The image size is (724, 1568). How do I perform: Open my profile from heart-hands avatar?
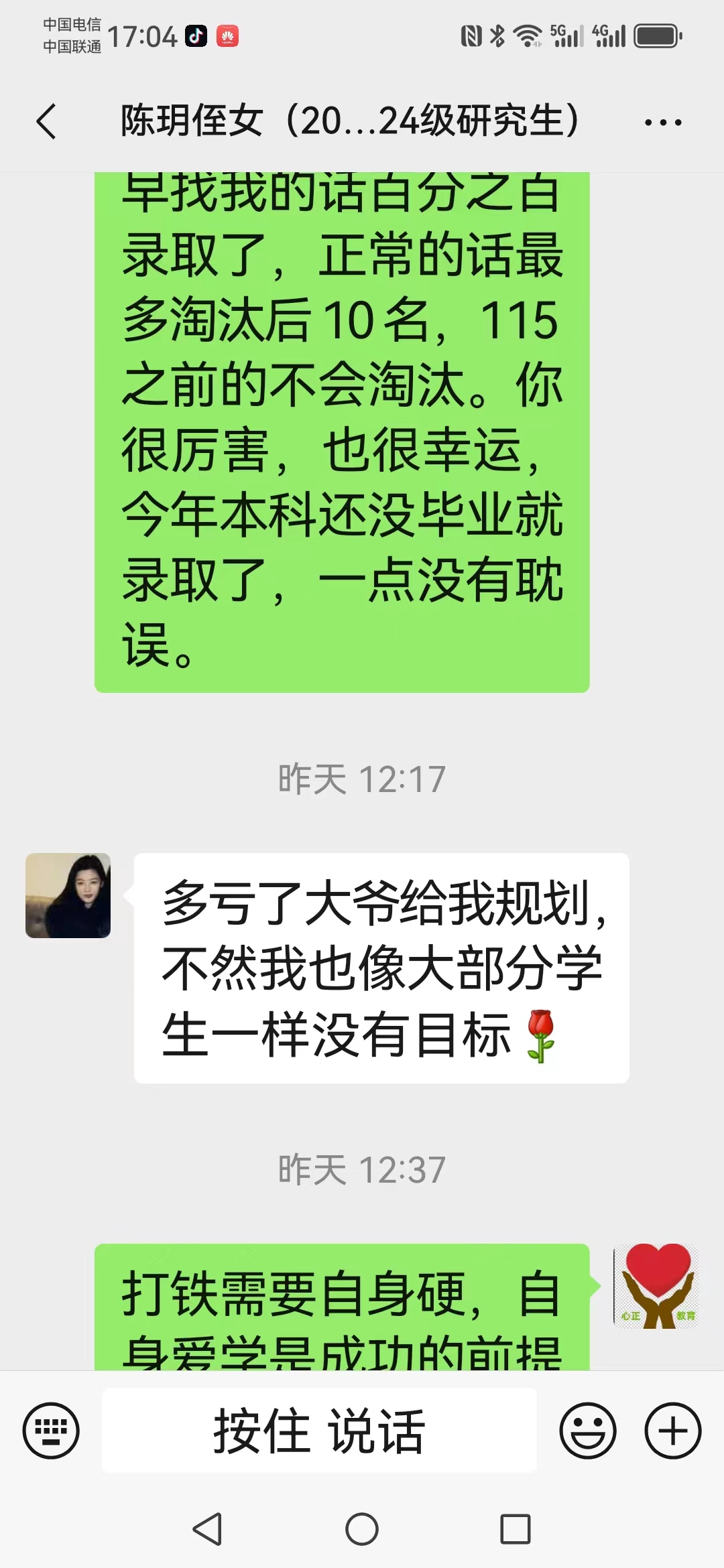(656, 1286)
